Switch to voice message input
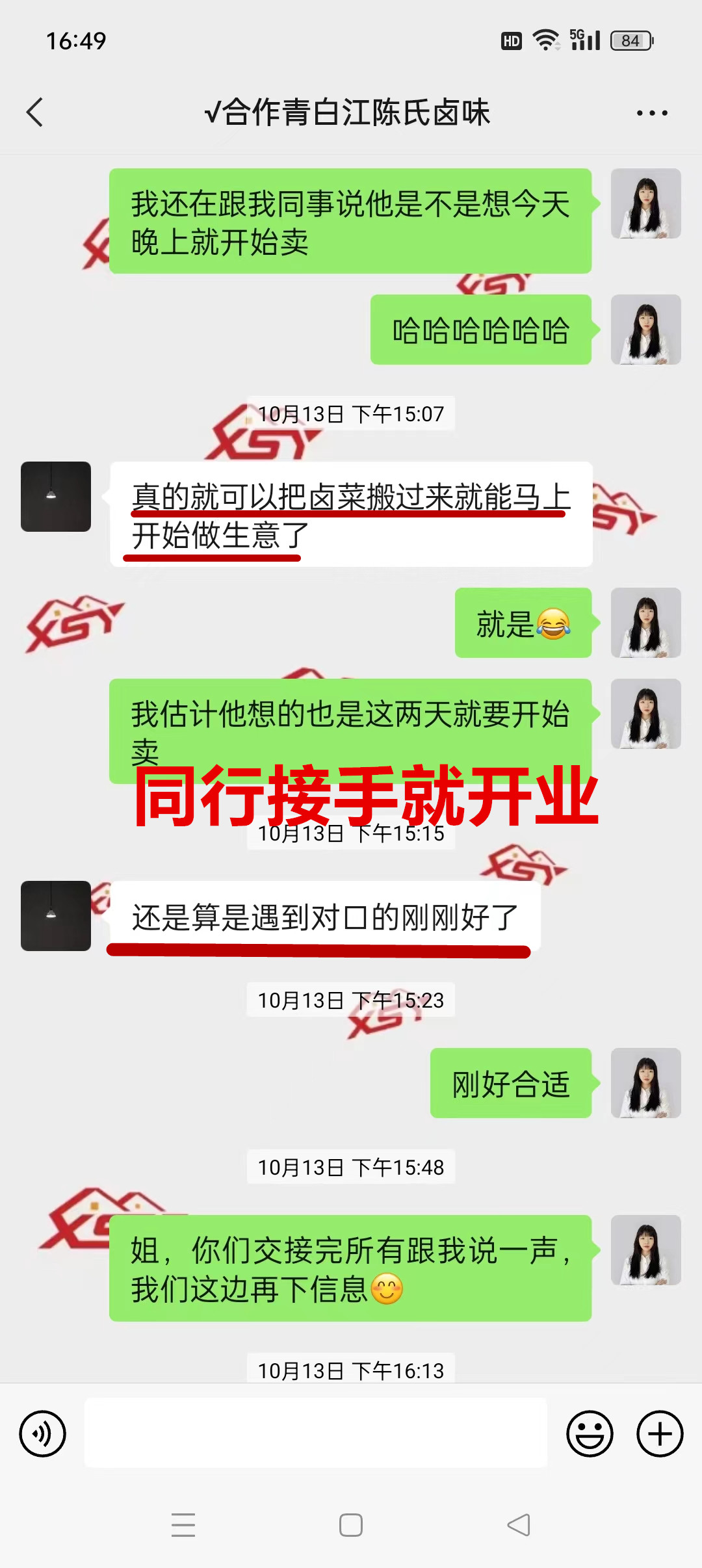 coord(43,1433)
